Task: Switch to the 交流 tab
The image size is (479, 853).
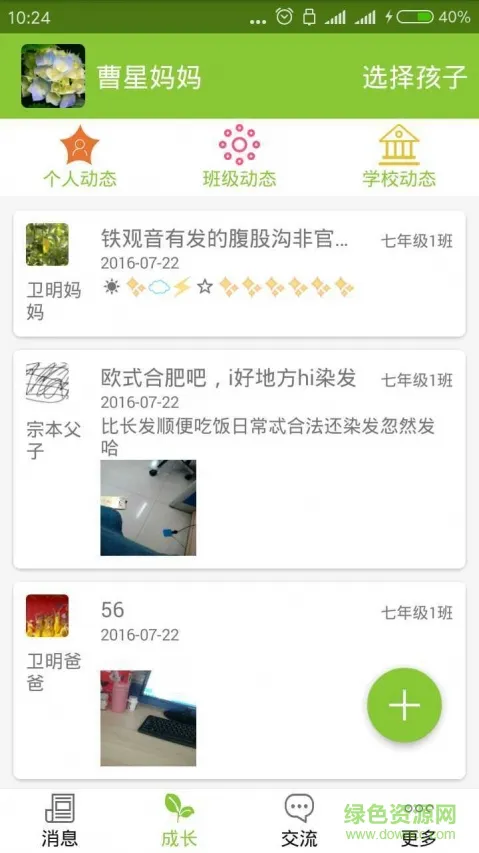Action: coord(299,821)
